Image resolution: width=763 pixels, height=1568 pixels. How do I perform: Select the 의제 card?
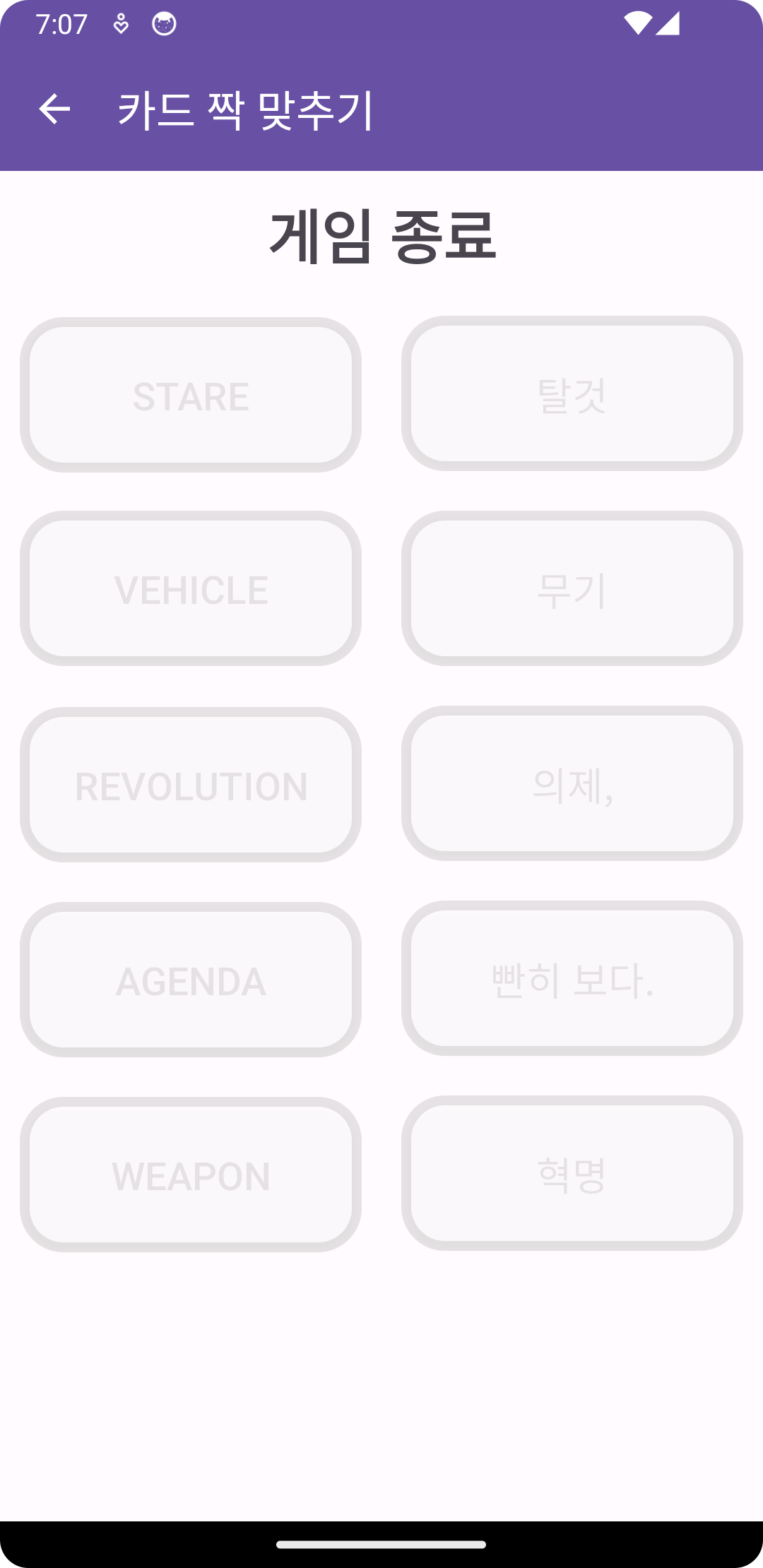(x=571, y=785)
